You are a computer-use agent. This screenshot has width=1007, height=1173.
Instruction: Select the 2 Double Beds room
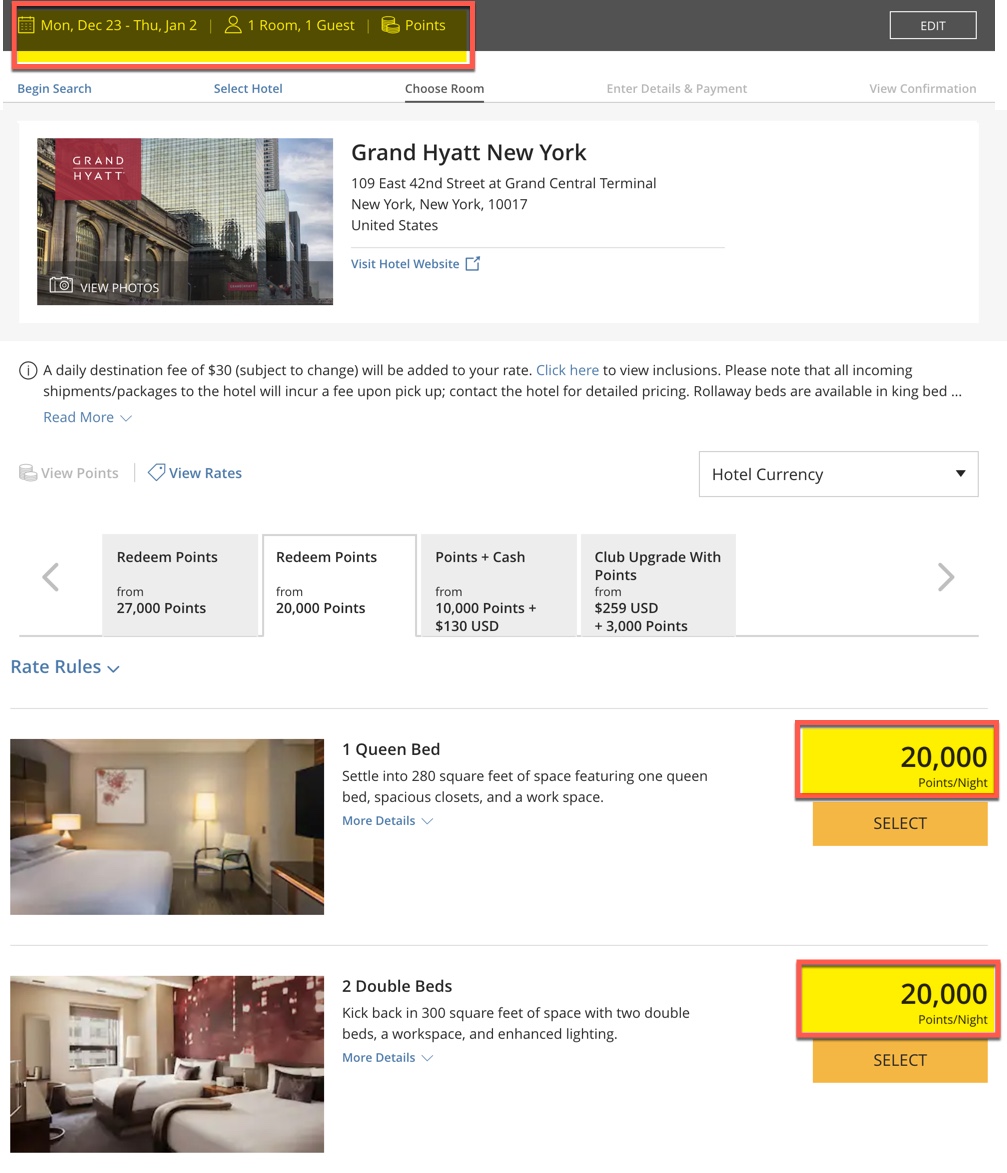[x=899, y=1061]
